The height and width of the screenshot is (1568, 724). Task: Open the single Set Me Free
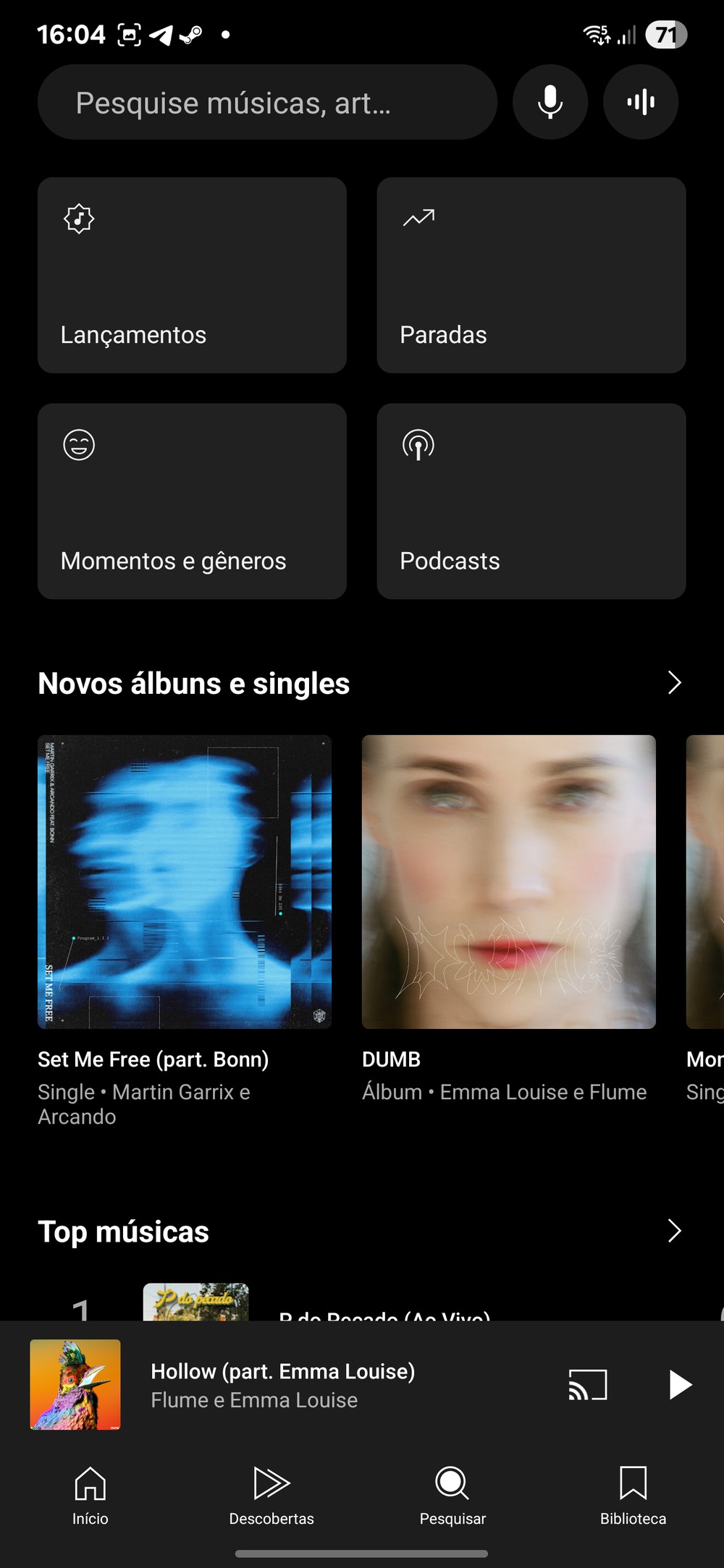[185, 881]
